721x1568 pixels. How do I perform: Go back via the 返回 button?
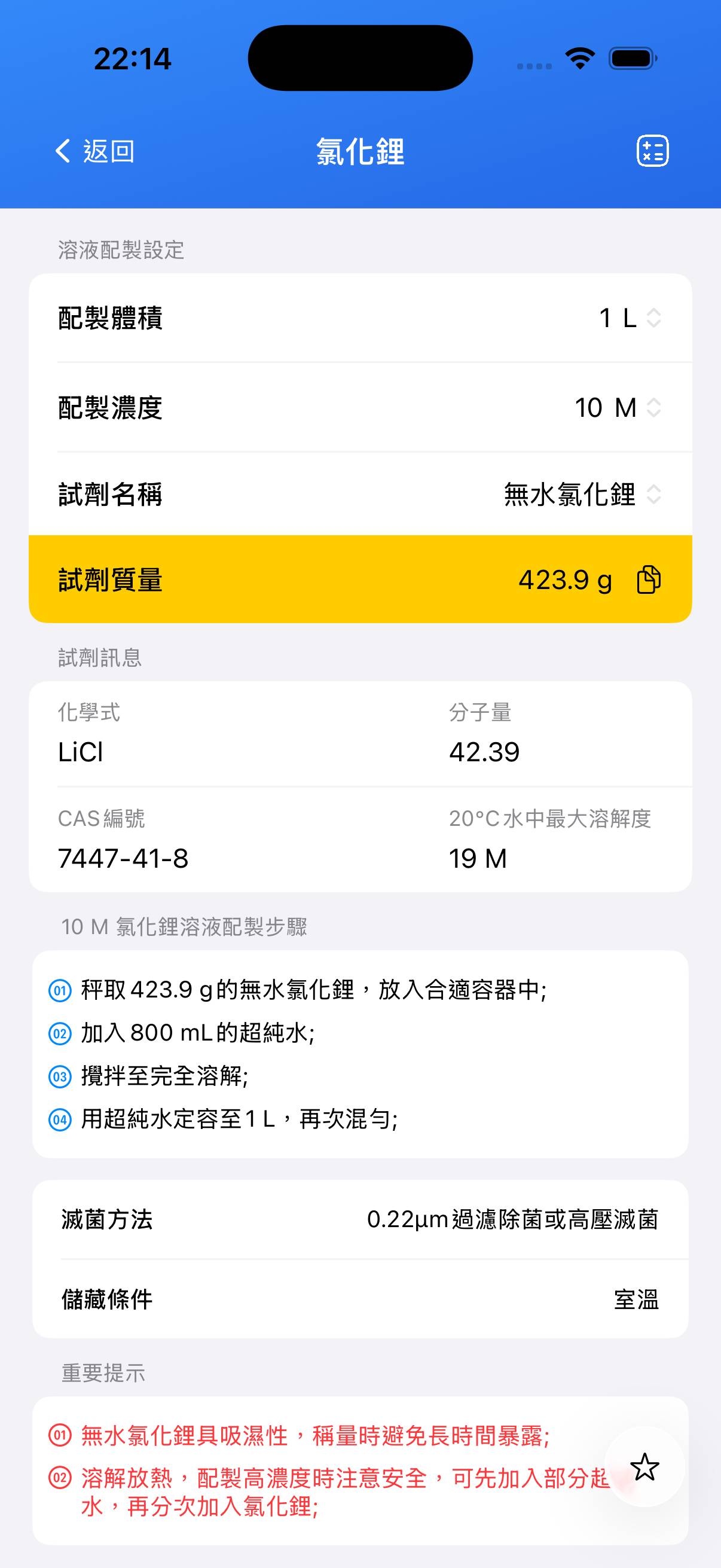pos(94,151)
